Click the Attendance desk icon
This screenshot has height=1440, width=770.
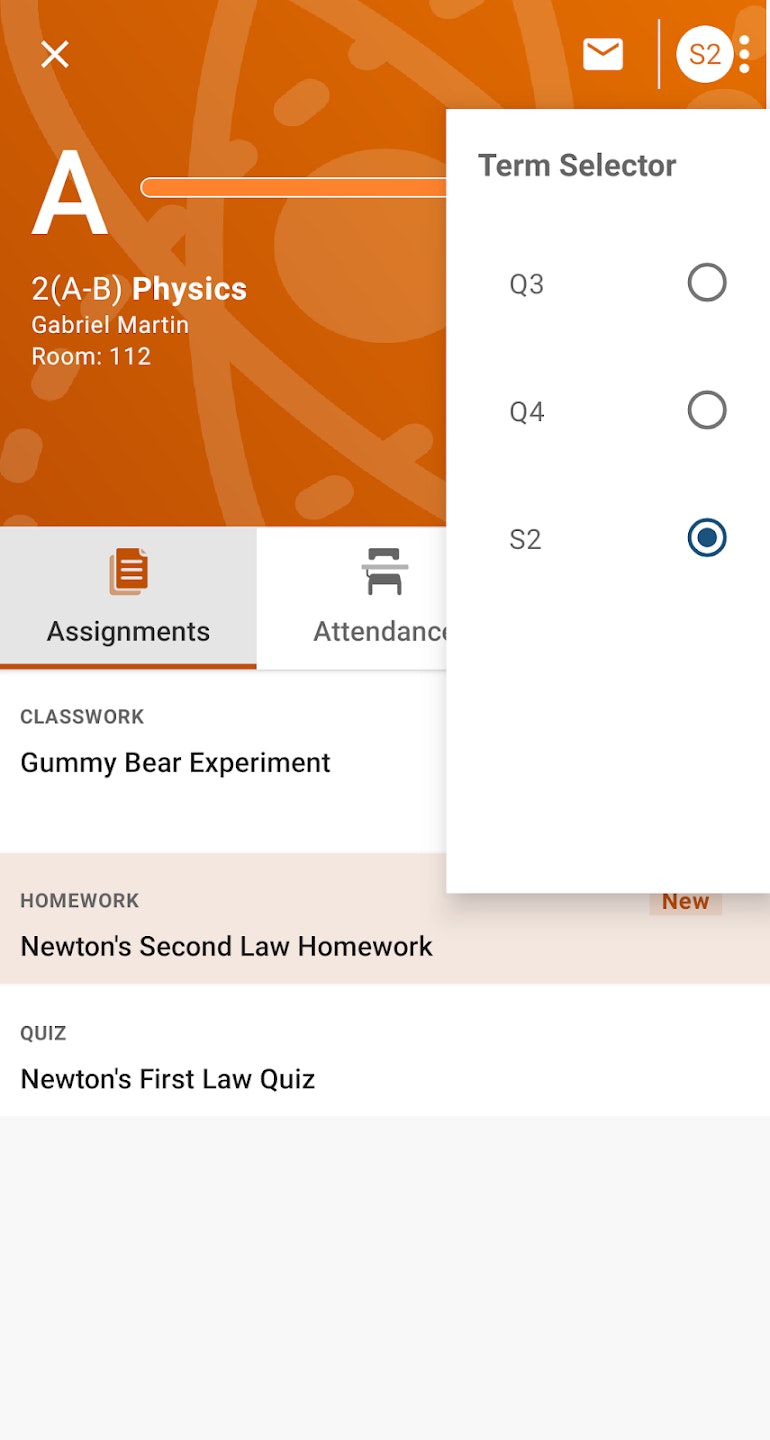click(x=384, y=570)
